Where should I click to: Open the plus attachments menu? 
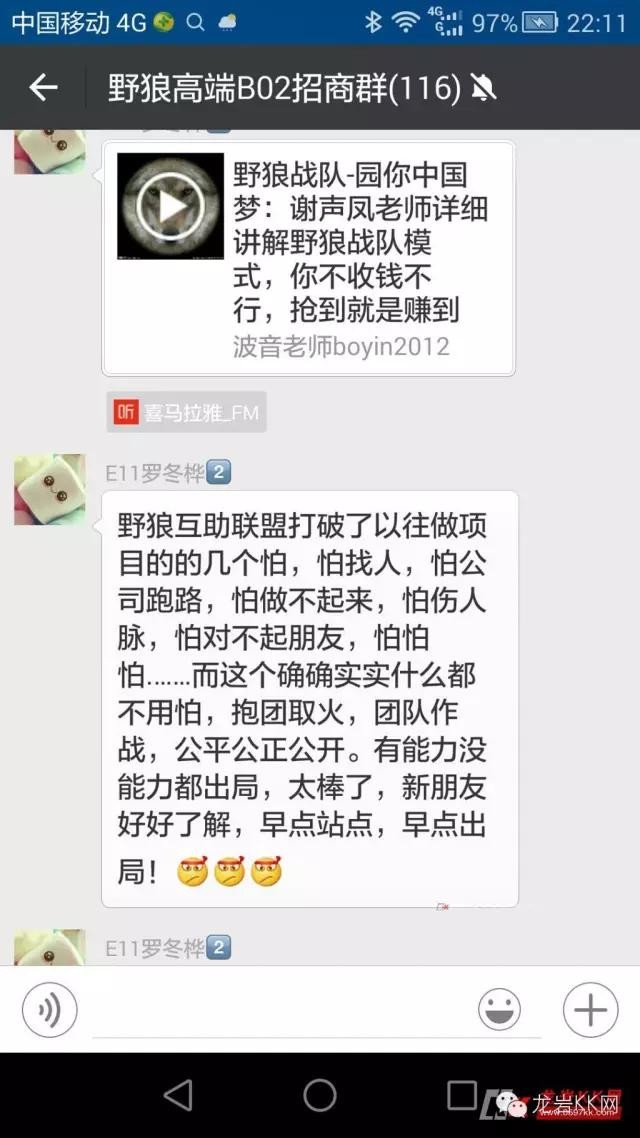[x=590, y=1009]
